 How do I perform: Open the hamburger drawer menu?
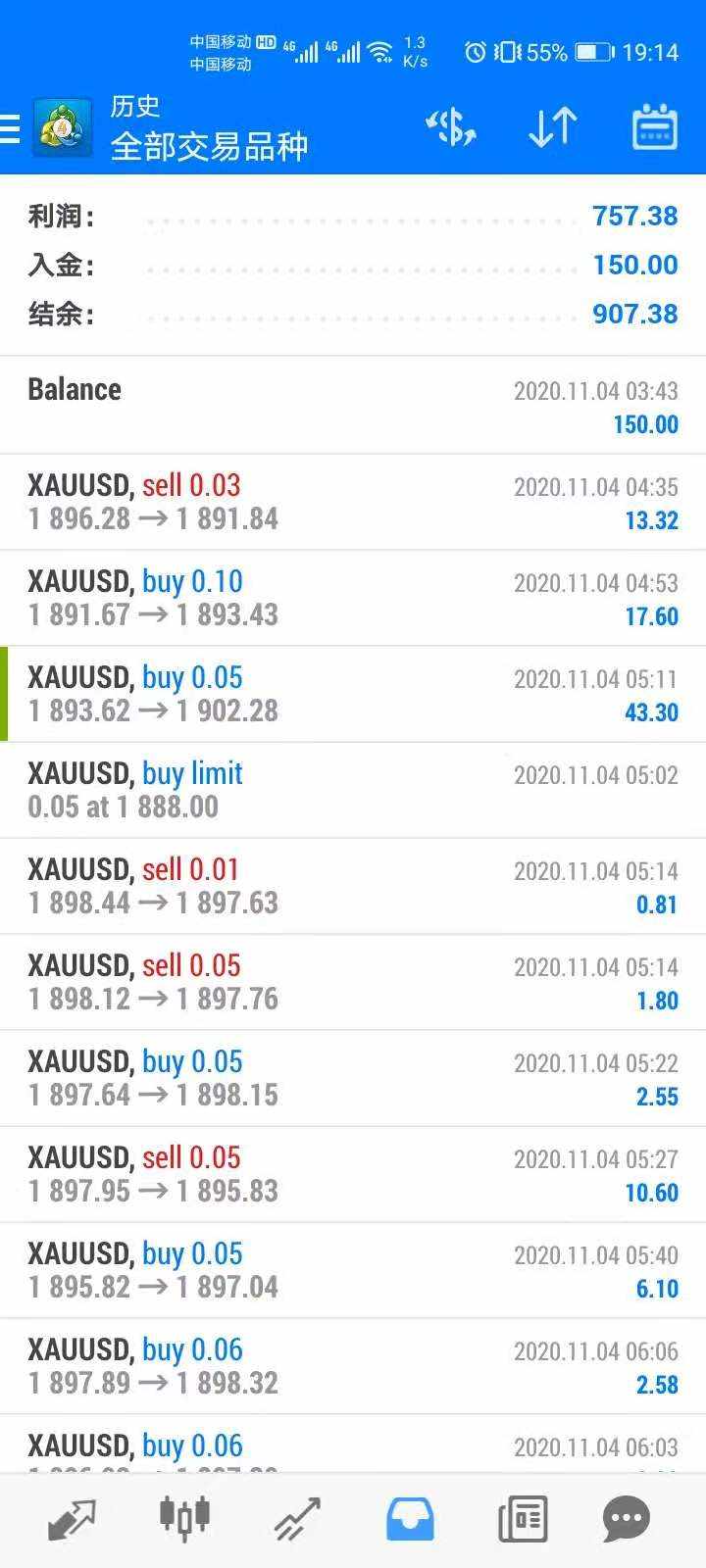pyautogui.click(x=12, y=128)
